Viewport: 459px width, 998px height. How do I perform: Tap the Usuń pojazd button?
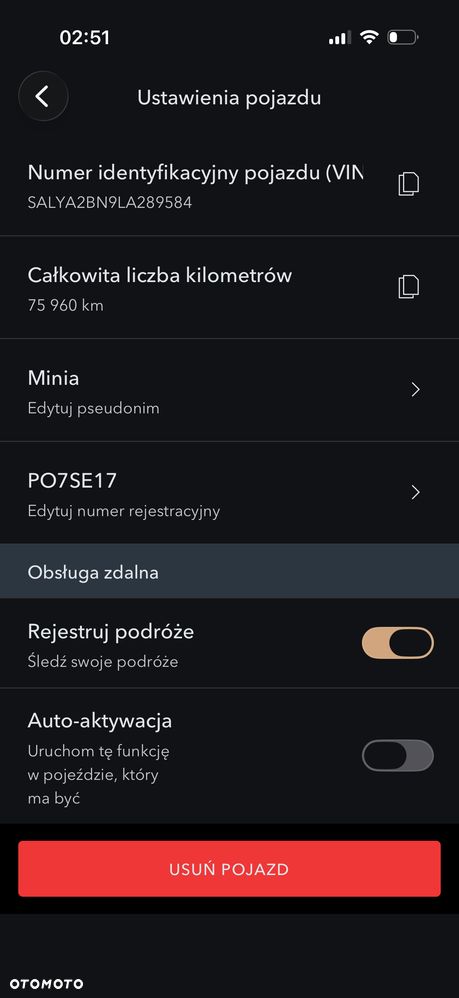point(229,869)
